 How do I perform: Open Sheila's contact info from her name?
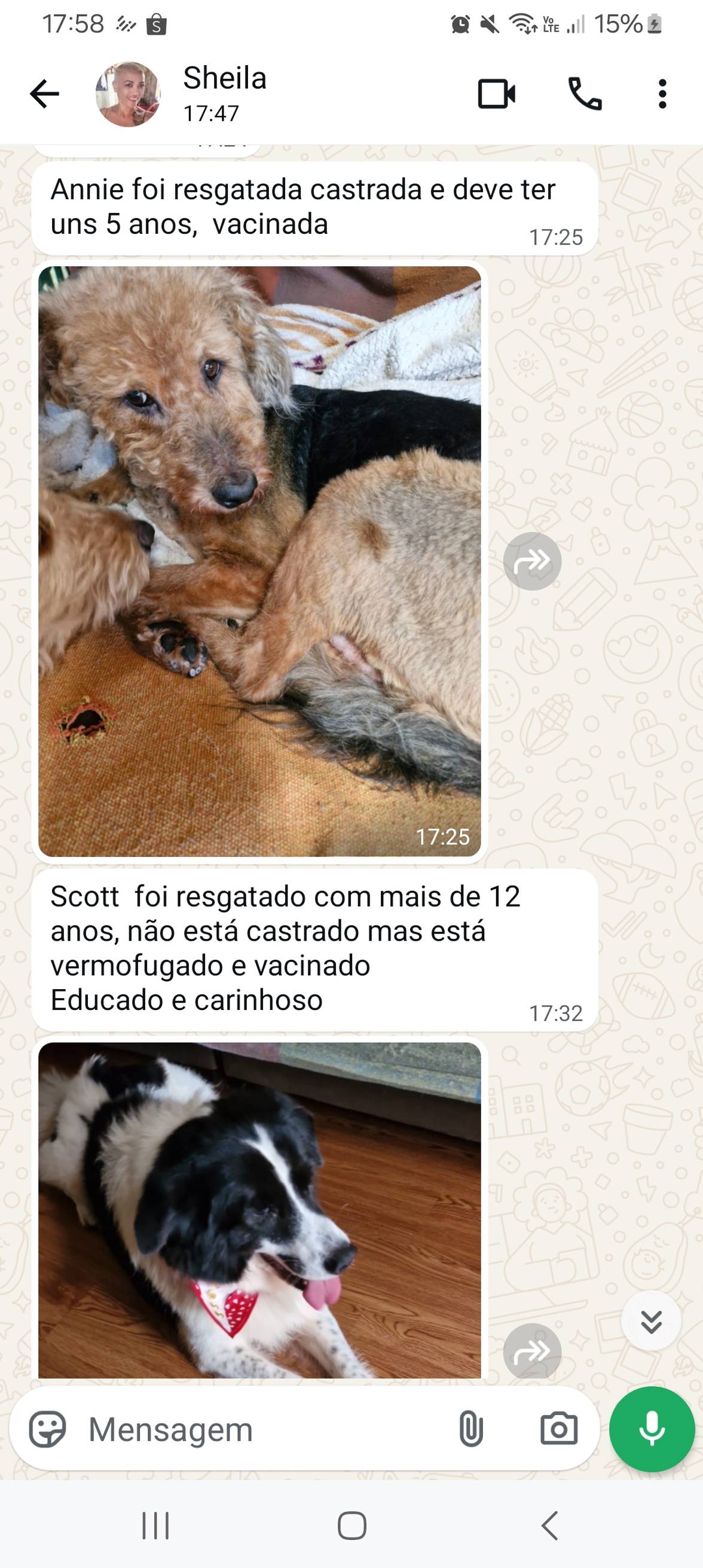point(225,79)
